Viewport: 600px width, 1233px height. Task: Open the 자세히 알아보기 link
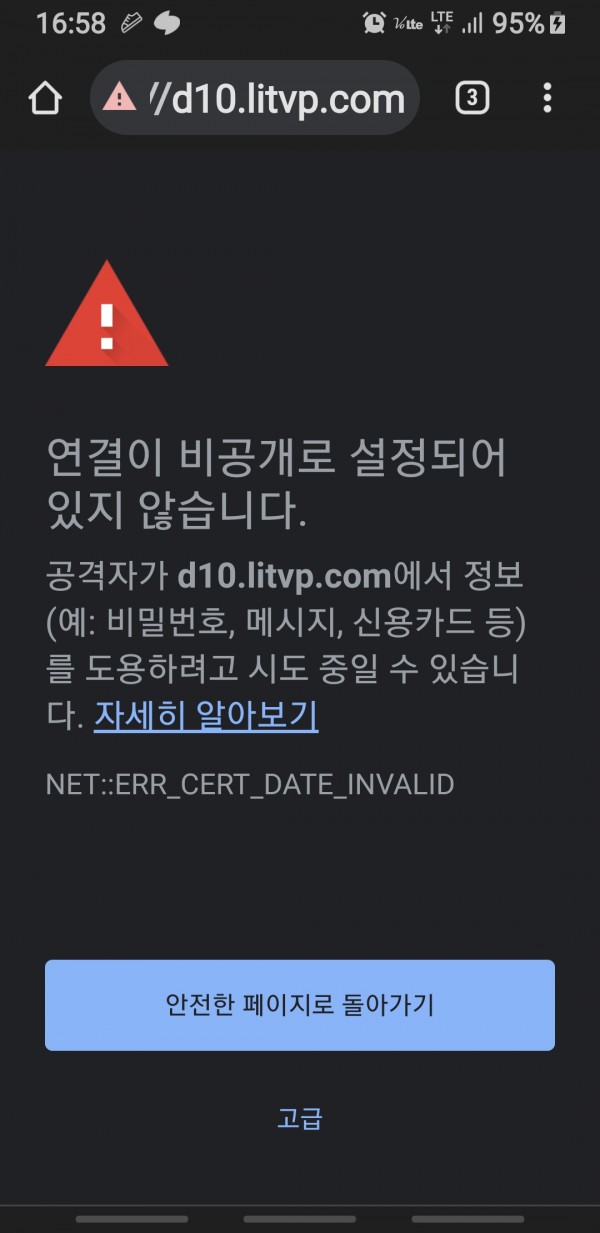[206, 716]
